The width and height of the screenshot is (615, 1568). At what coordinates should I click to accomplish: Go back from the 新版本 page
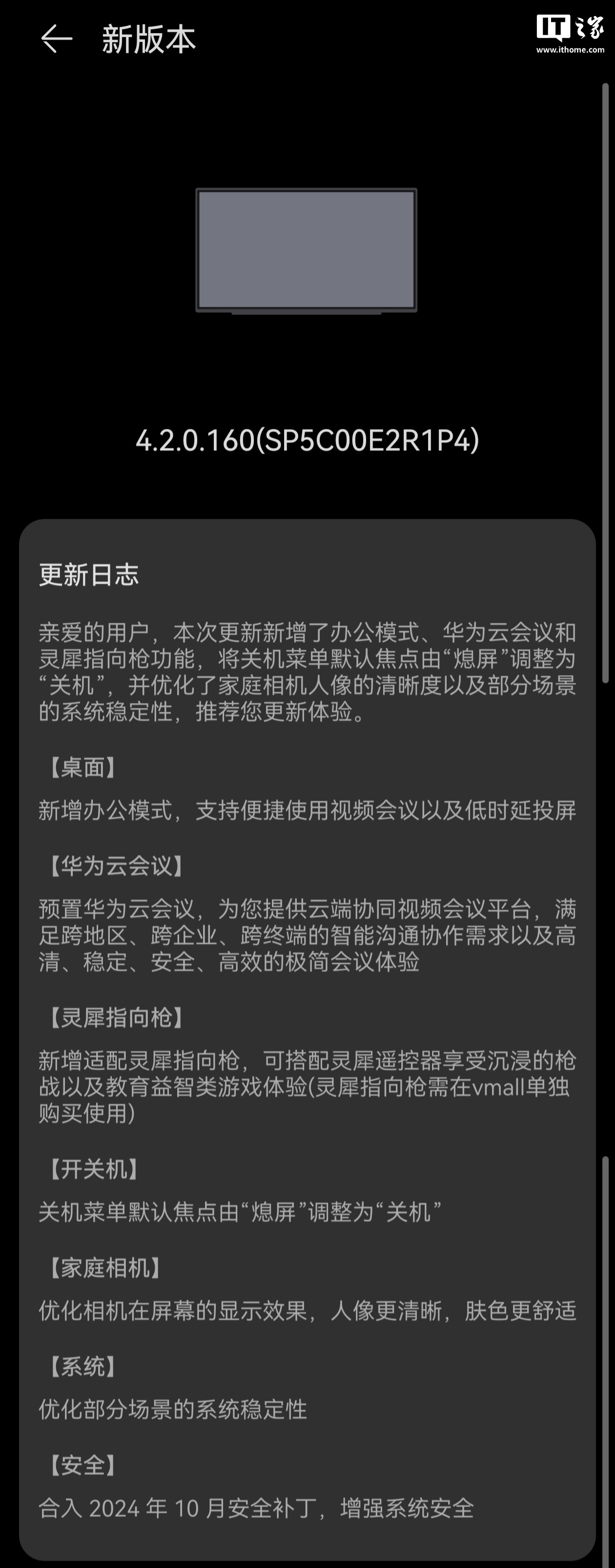[x=56, y=39]
